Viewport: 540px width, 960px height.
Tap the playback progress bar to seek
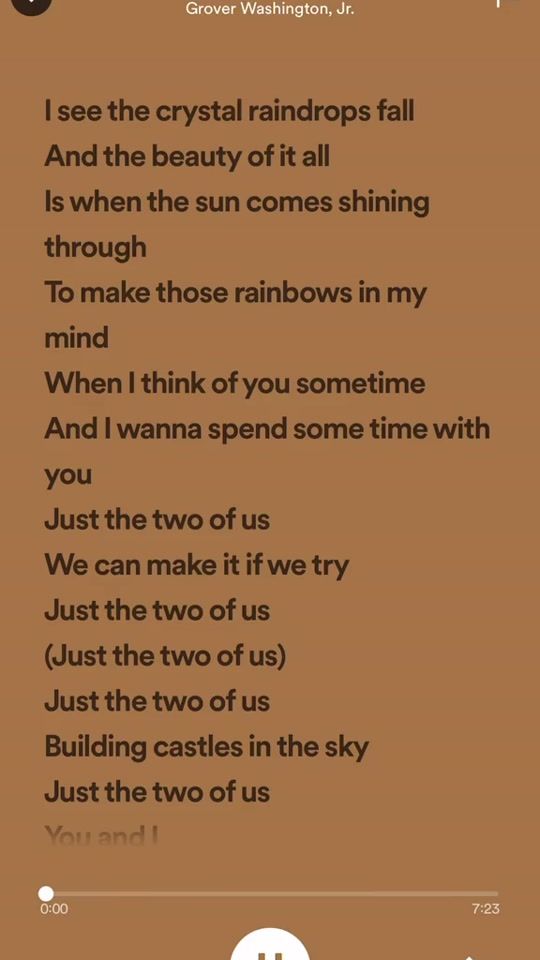270,894
